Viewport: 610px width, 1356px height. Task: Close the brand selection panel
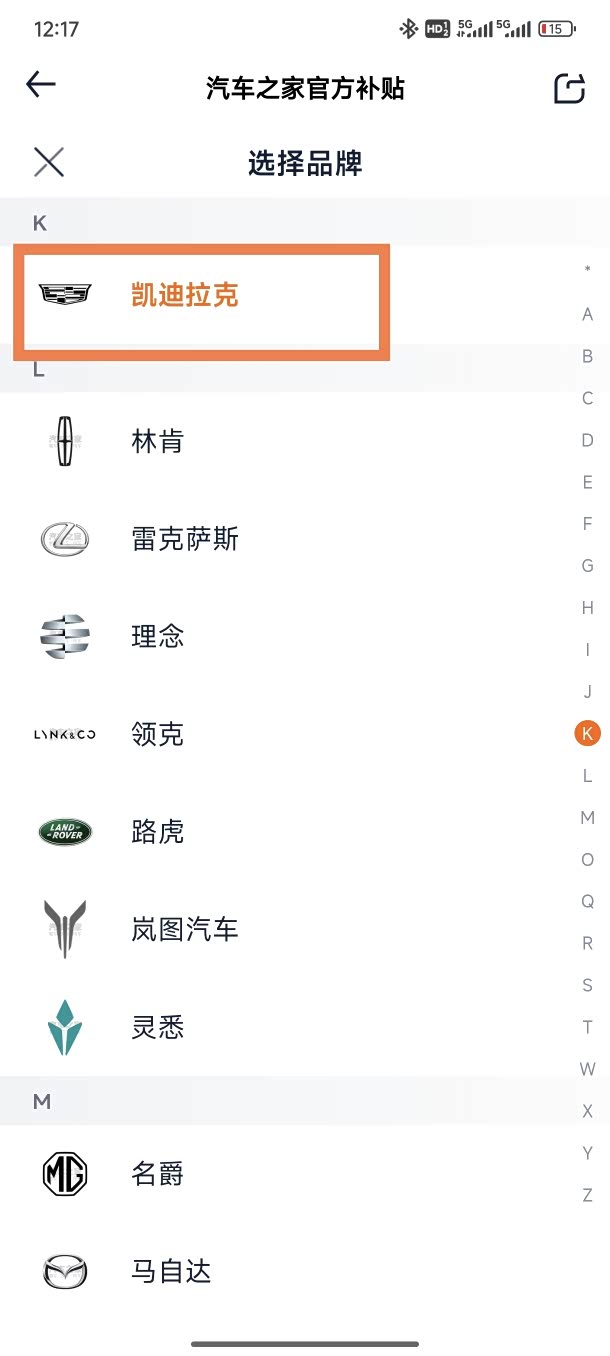49,162
